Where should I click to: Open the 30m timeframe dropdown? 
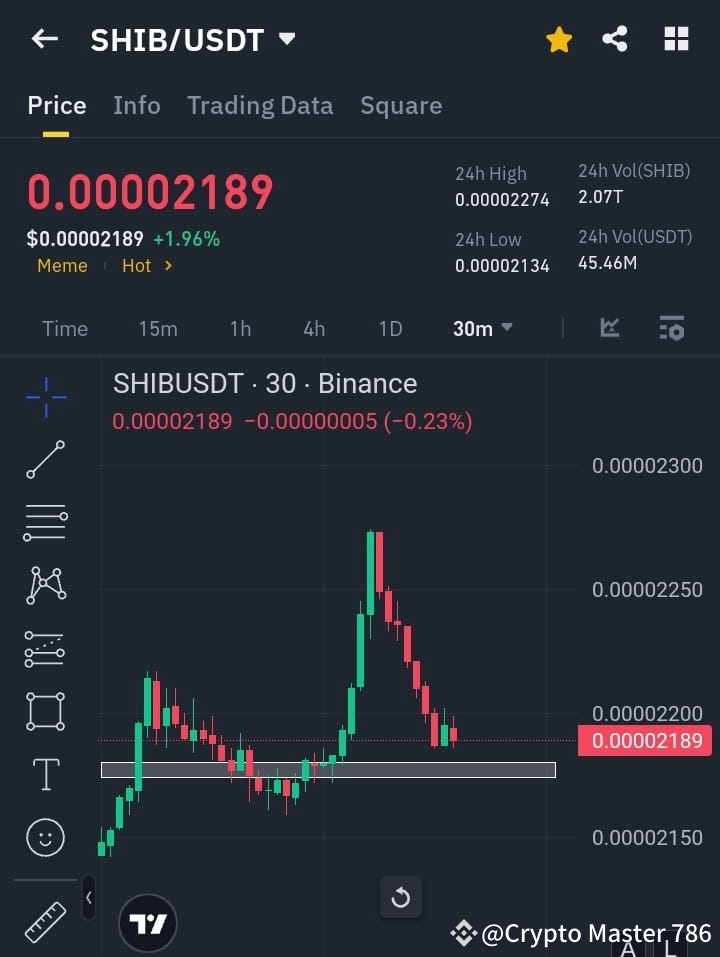(482, 328)
